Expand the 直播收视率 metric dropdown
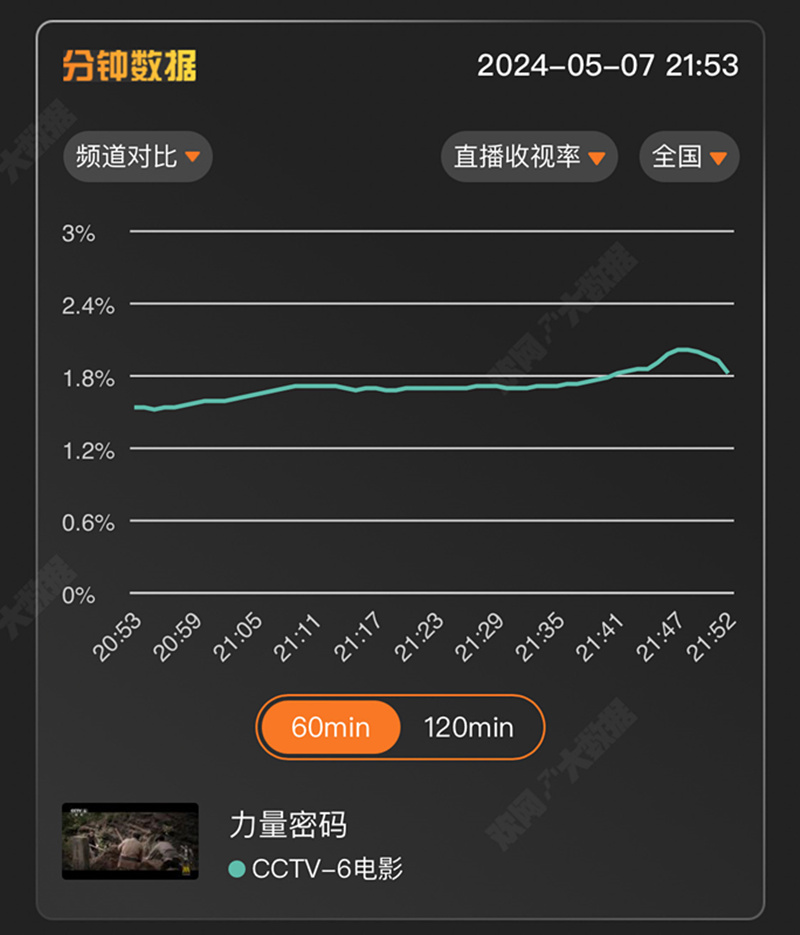The width and height of the screenshot is (800, 935). click(x=528, y=156)
